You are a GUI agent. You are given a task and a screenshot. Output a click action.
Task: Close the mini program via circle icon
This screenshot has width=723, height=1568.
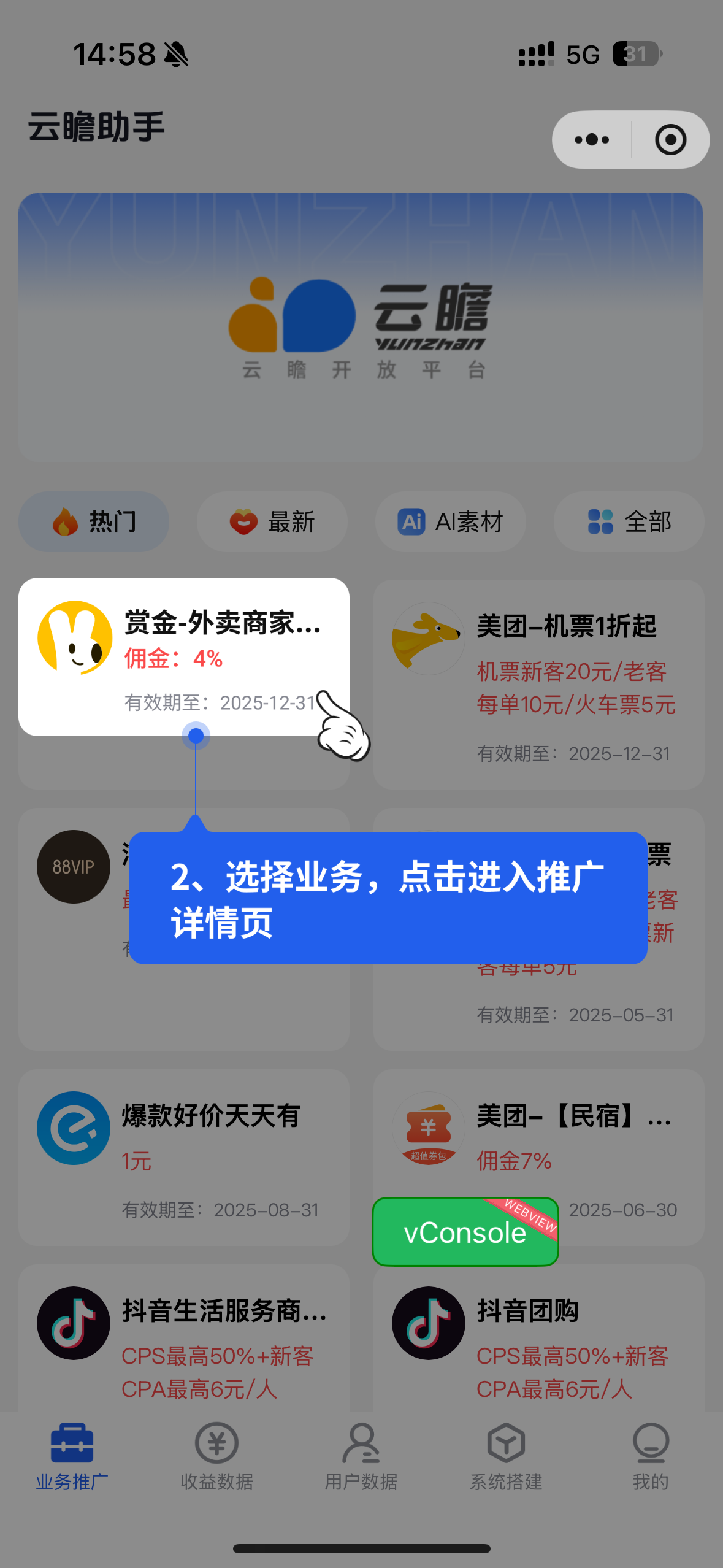click(x=670, y=140)
